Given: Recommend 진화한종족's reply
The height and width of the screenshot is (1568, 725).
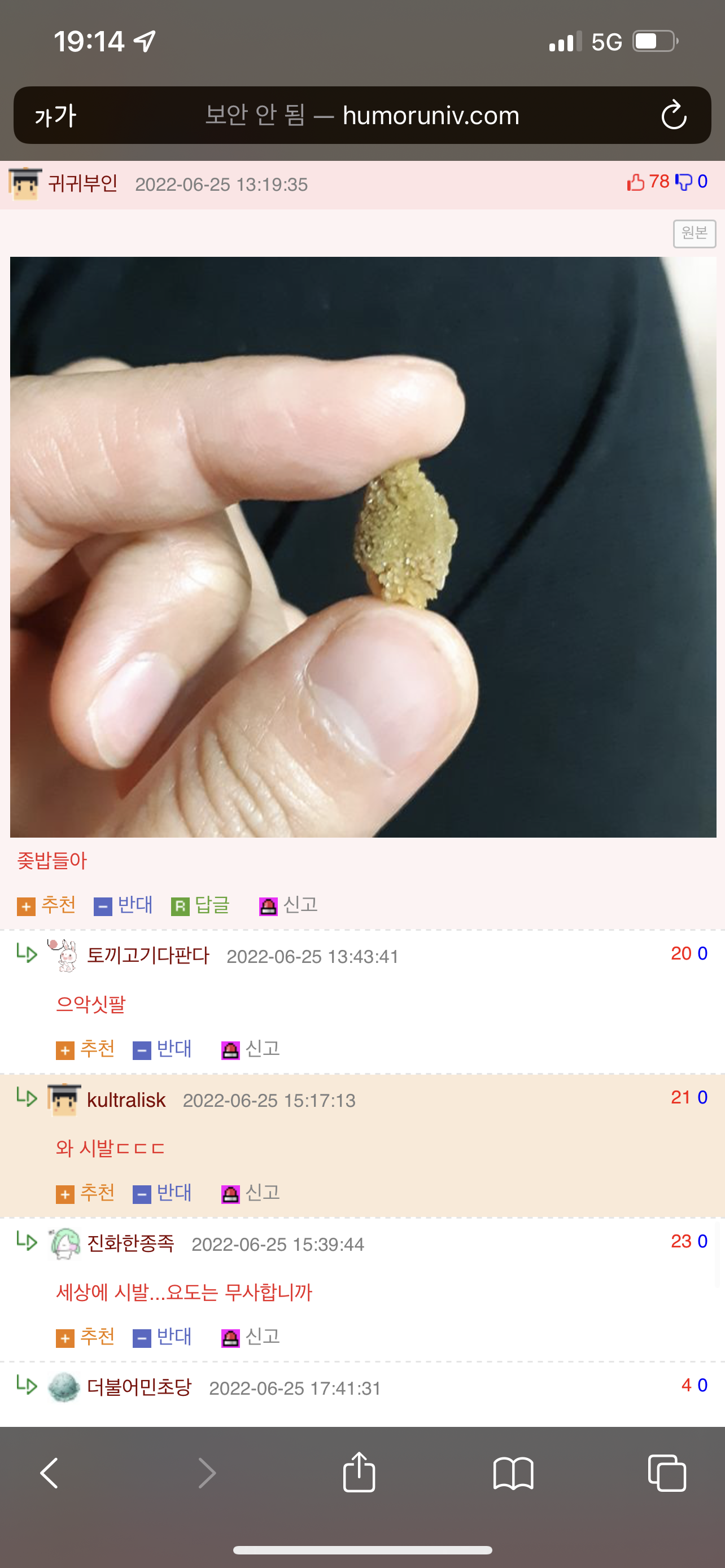Looking at the screenshot, I should (85, 1337).
